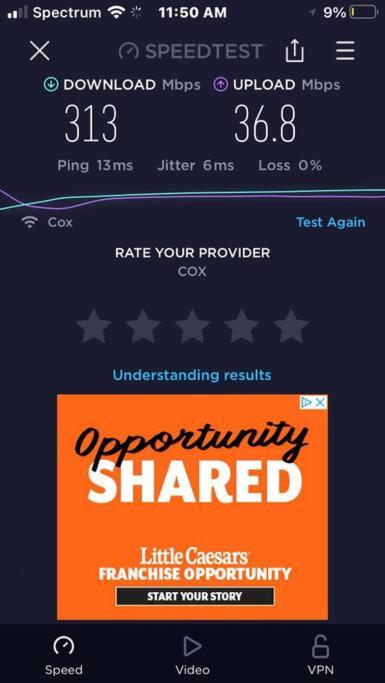This screenshot has width=385, height=683.
Task: Tap Start Your Story on Little Caesars ad
Action: [x=195, y=596]
